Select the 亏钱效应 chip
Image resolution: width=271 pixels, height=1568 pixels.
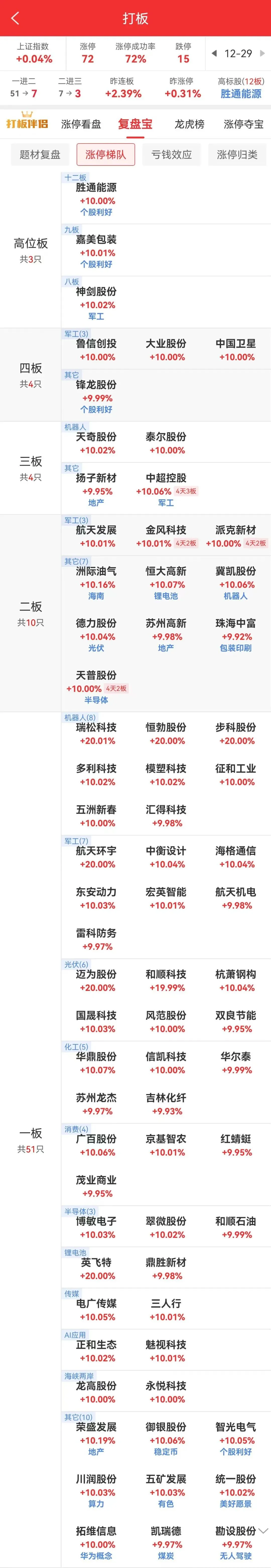(172, 155)
